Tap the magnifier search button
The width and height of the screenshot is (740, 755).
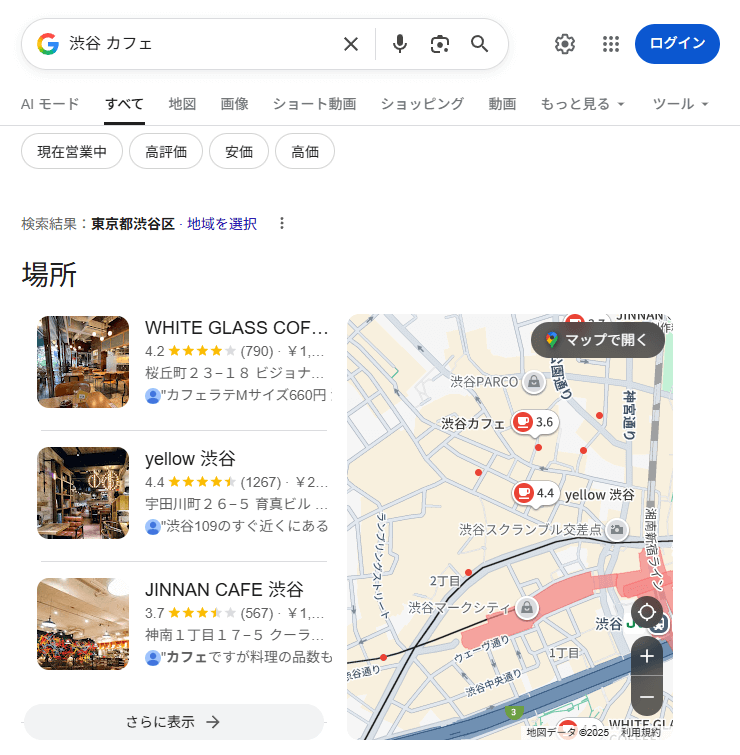(480, 44)
